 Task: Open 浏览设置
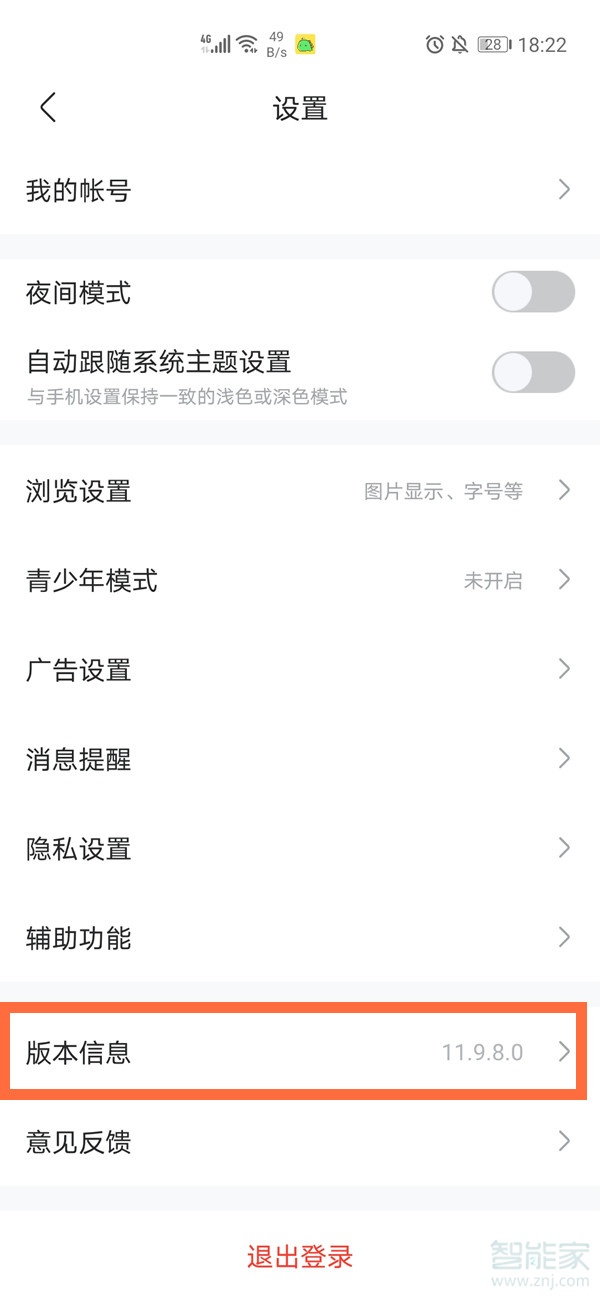(300, 491)
